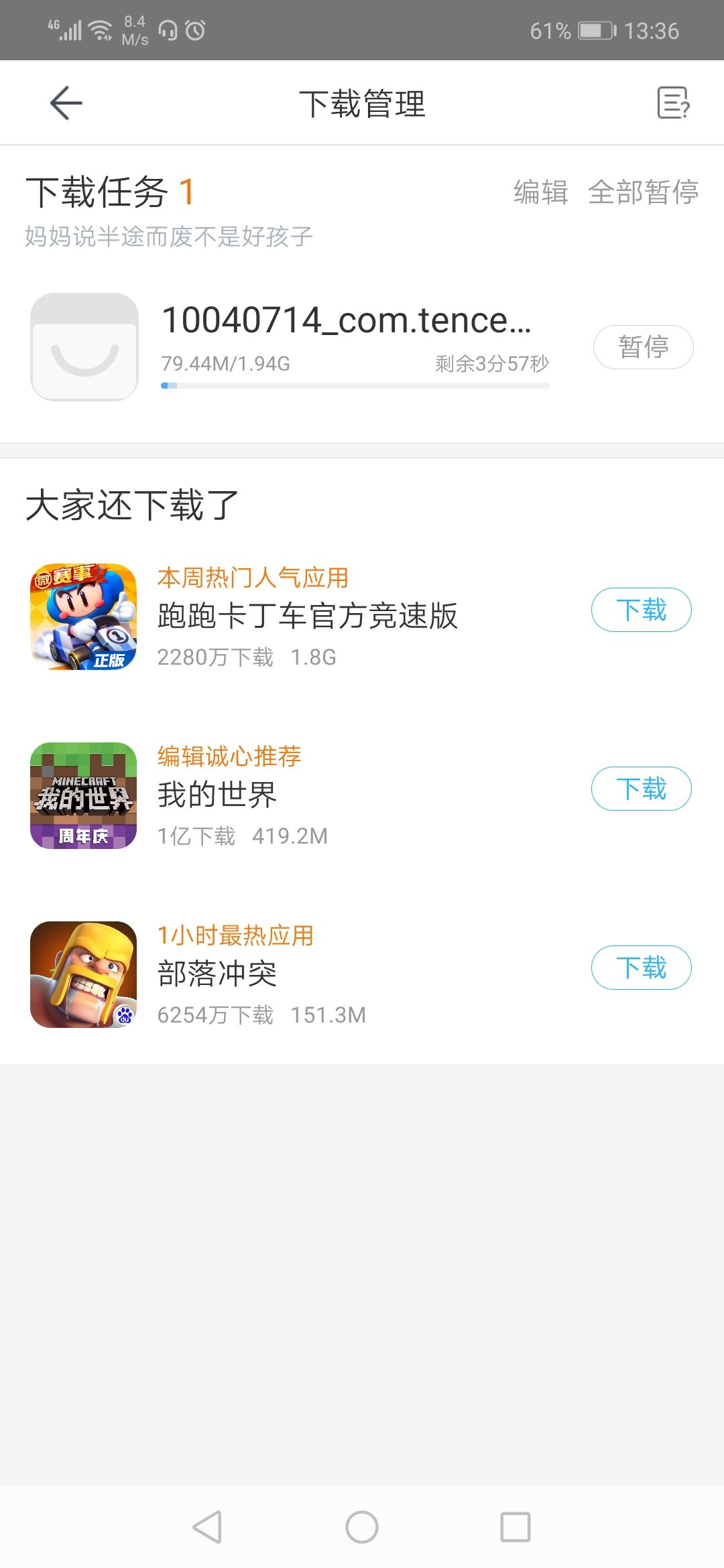This screenshot has height=1568, width=724.
Task: Pause the 10040714_com.tence download
Action: 643,347
